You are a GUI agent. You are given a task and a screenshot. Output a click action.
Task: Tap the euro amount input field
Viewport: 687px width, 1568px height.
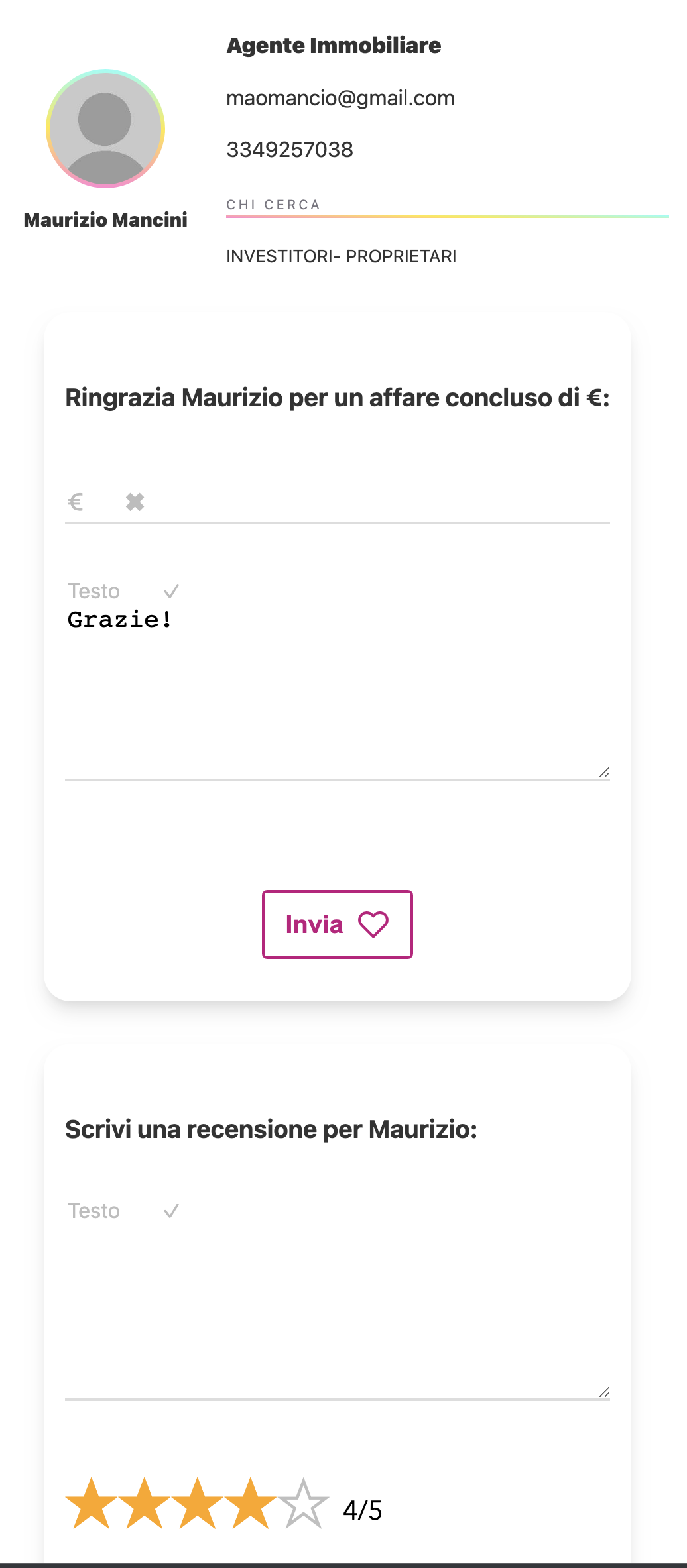click(x=337, y=502)
